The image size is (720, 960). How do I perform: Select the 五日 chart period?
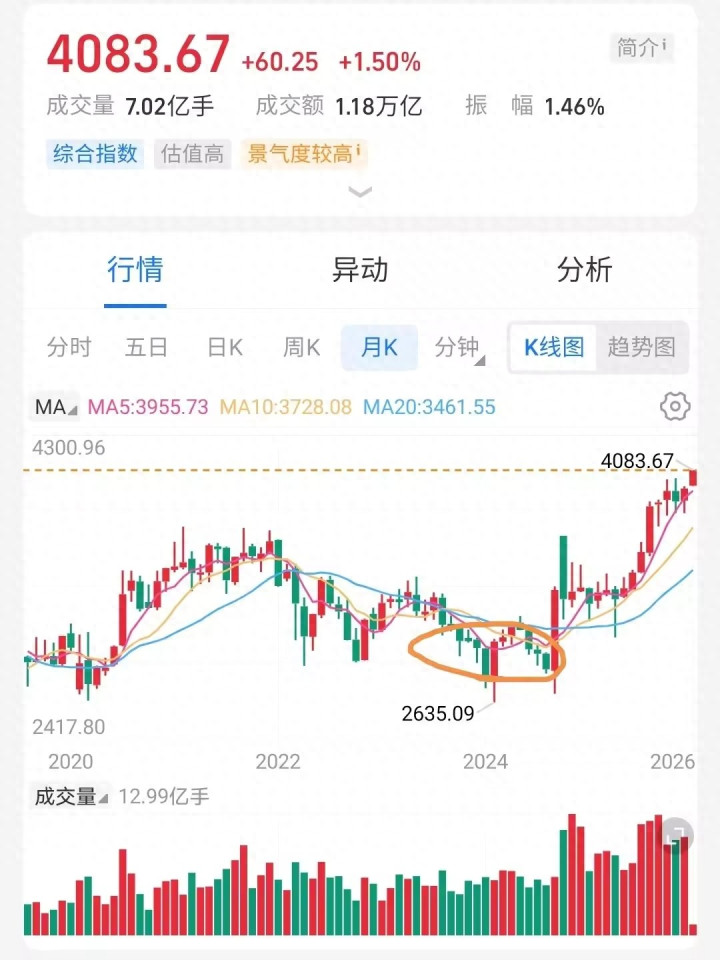pos(146,348)
